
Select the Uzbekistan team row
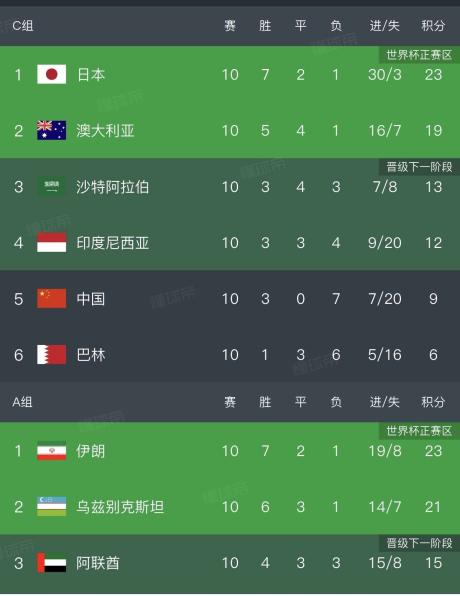(230, 507)
